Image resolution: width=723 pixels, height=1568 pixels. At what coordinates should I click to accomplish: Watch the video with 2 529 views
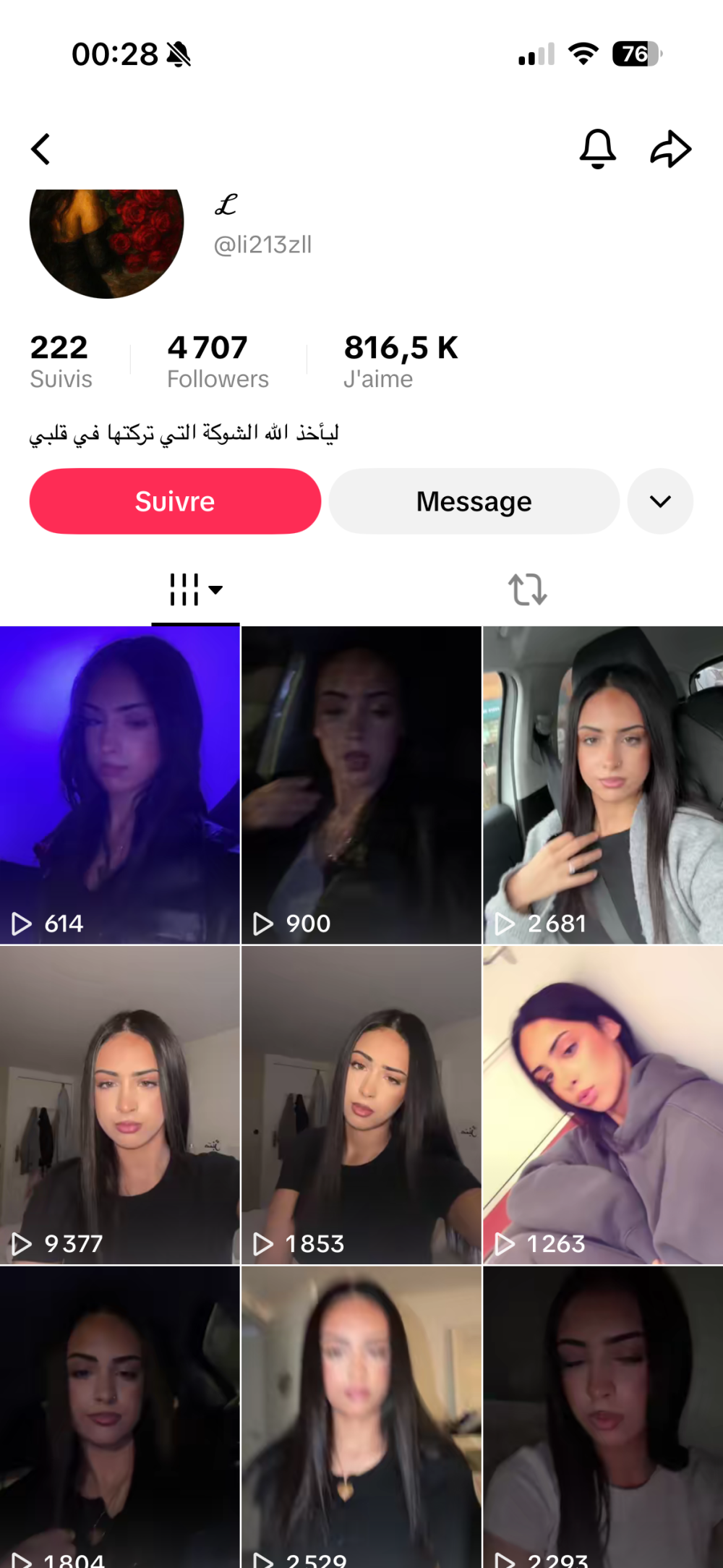click(x=361, y=1416)
